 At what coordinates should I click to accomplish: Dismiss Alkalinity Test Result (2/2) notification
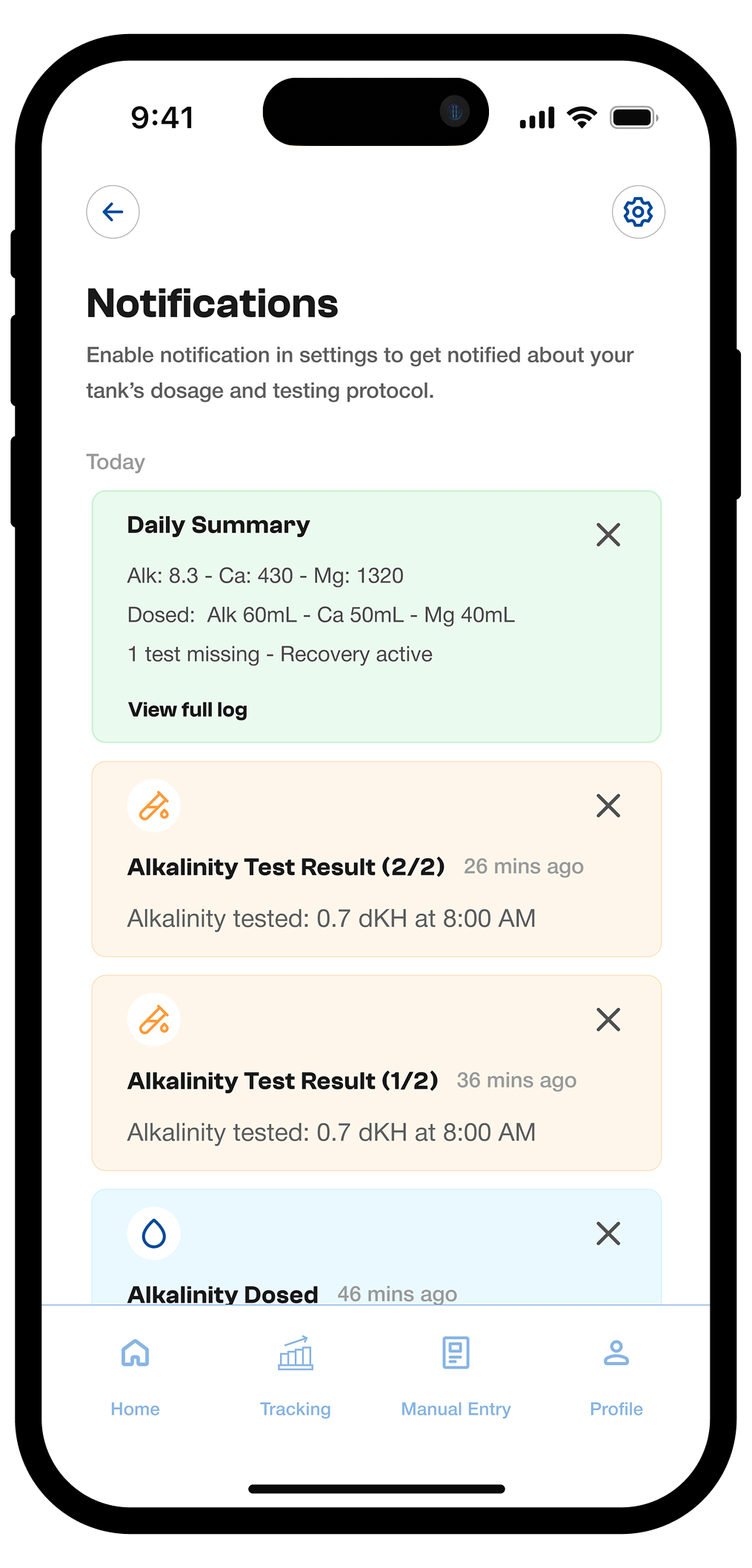click(608, 805)
